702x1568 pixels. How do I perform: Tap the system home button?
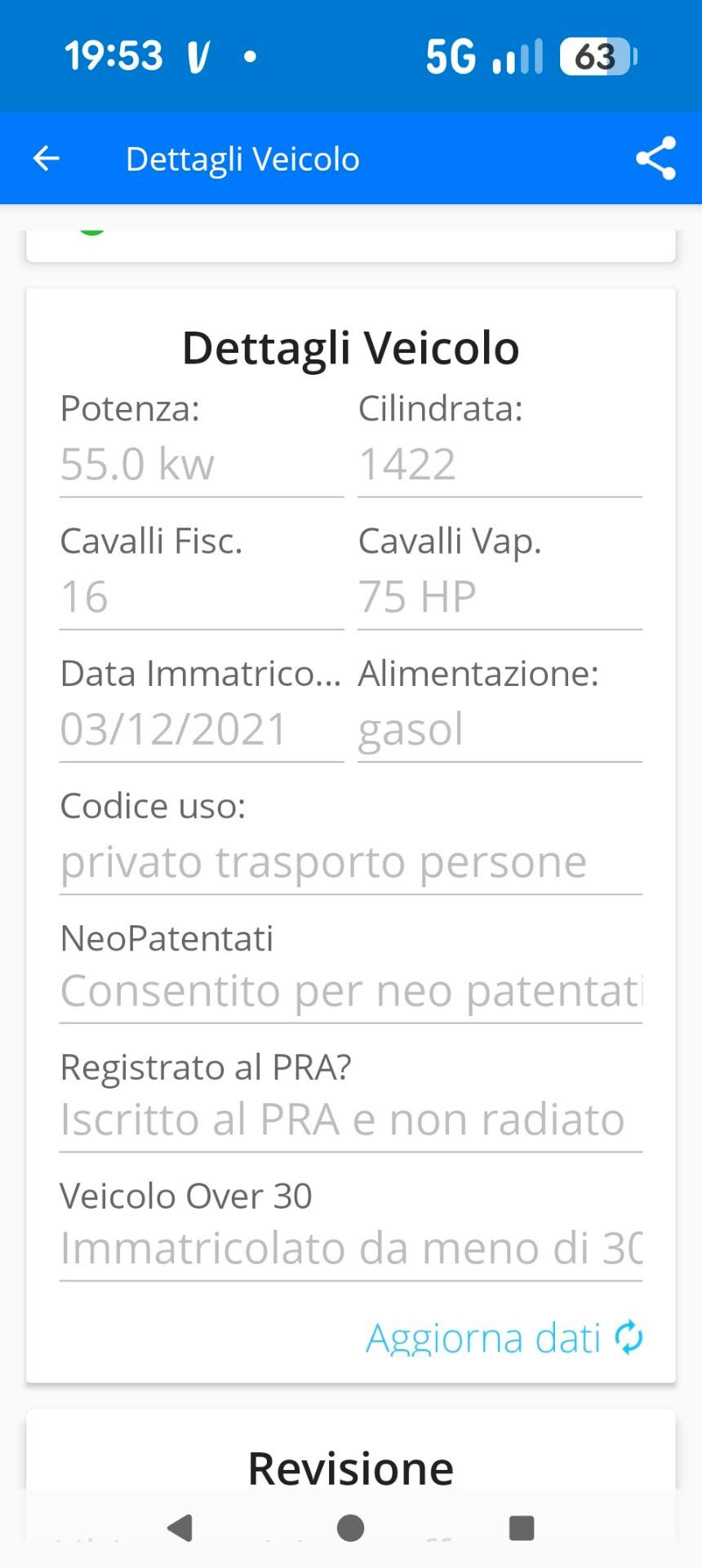[x=350, y=1527]
